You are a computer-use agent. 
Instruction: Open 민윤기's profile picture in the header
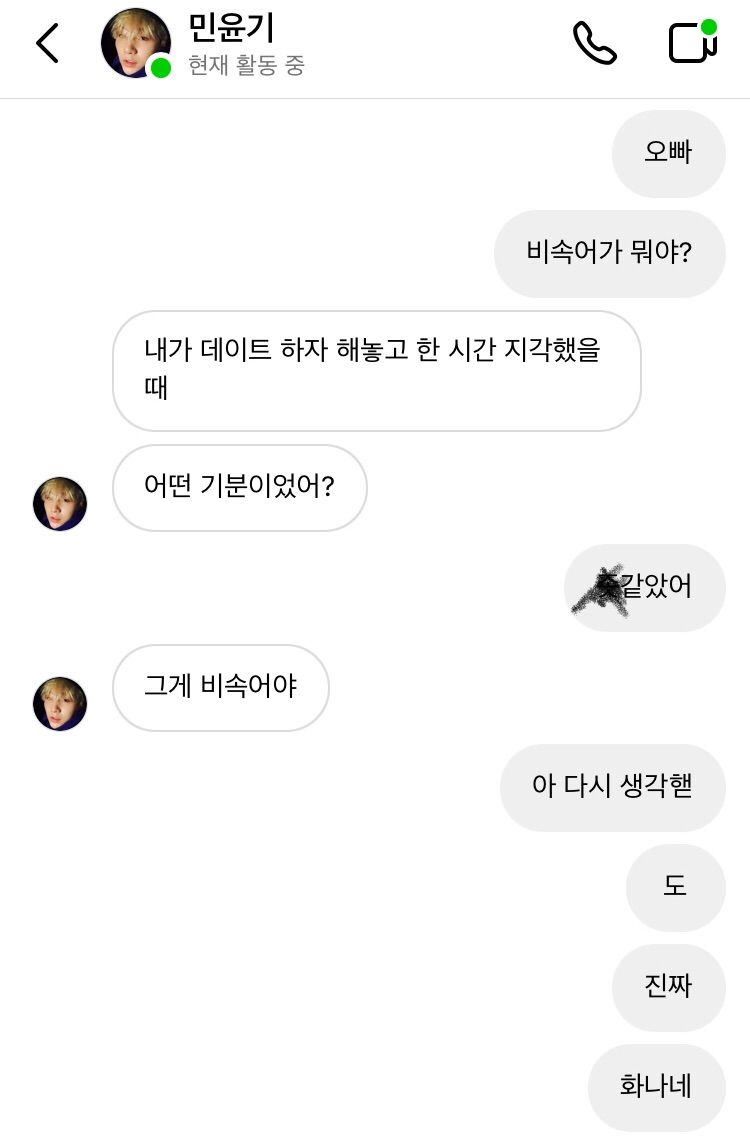tap(136, 42)
